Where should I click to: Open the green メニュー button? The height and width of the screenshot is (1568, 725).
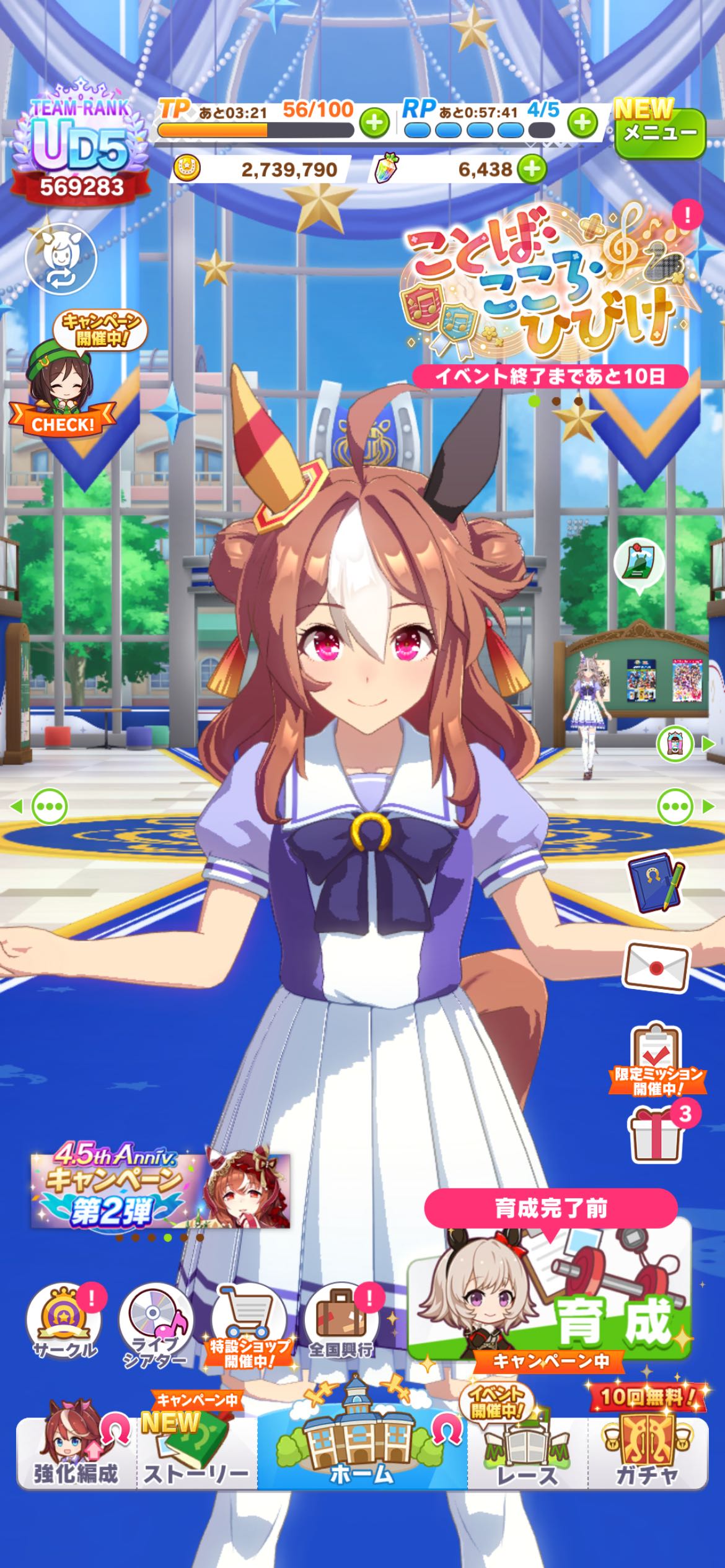(x=660, y=133)
